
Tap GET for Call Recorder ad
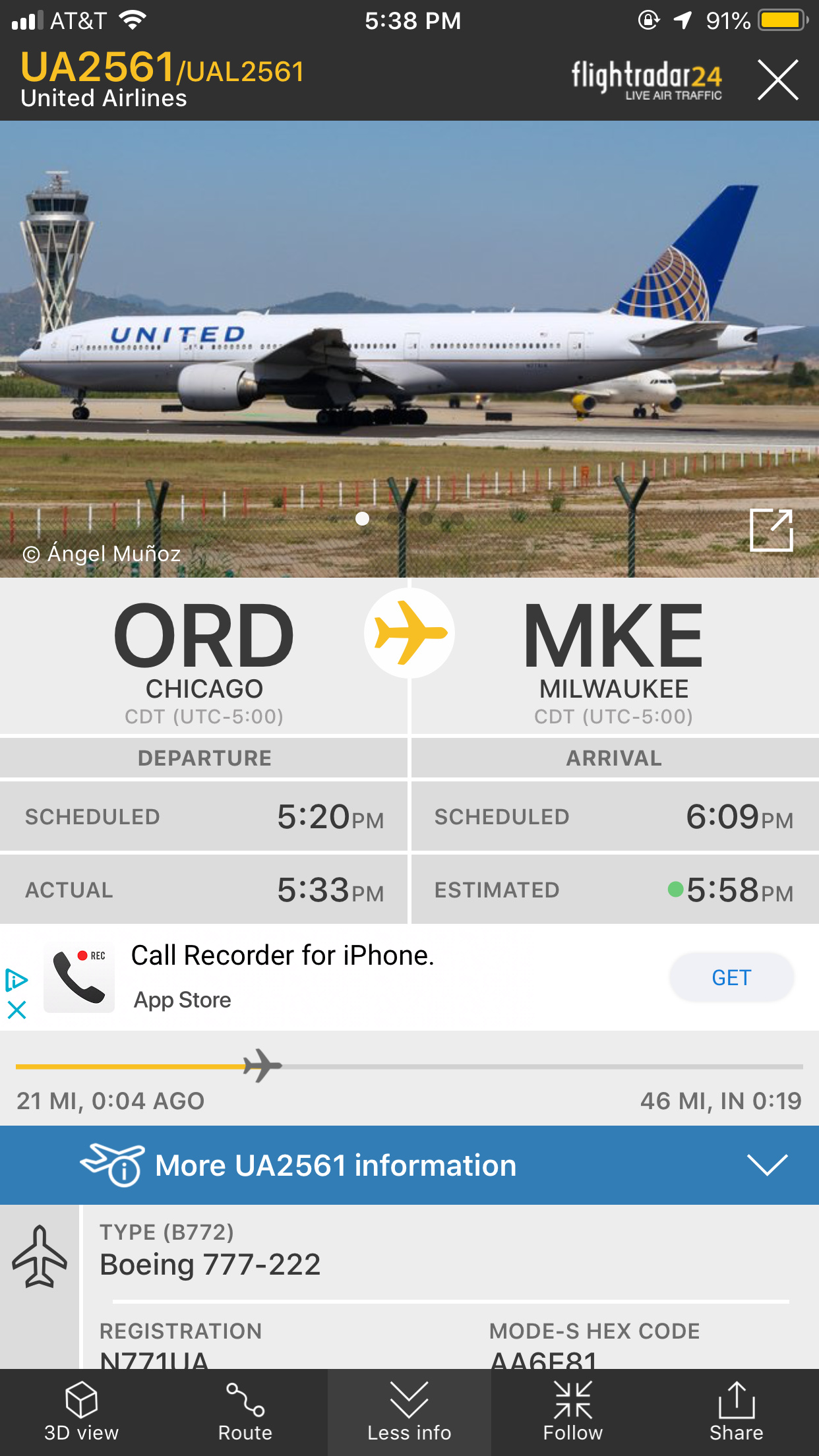tap(731, 977)
